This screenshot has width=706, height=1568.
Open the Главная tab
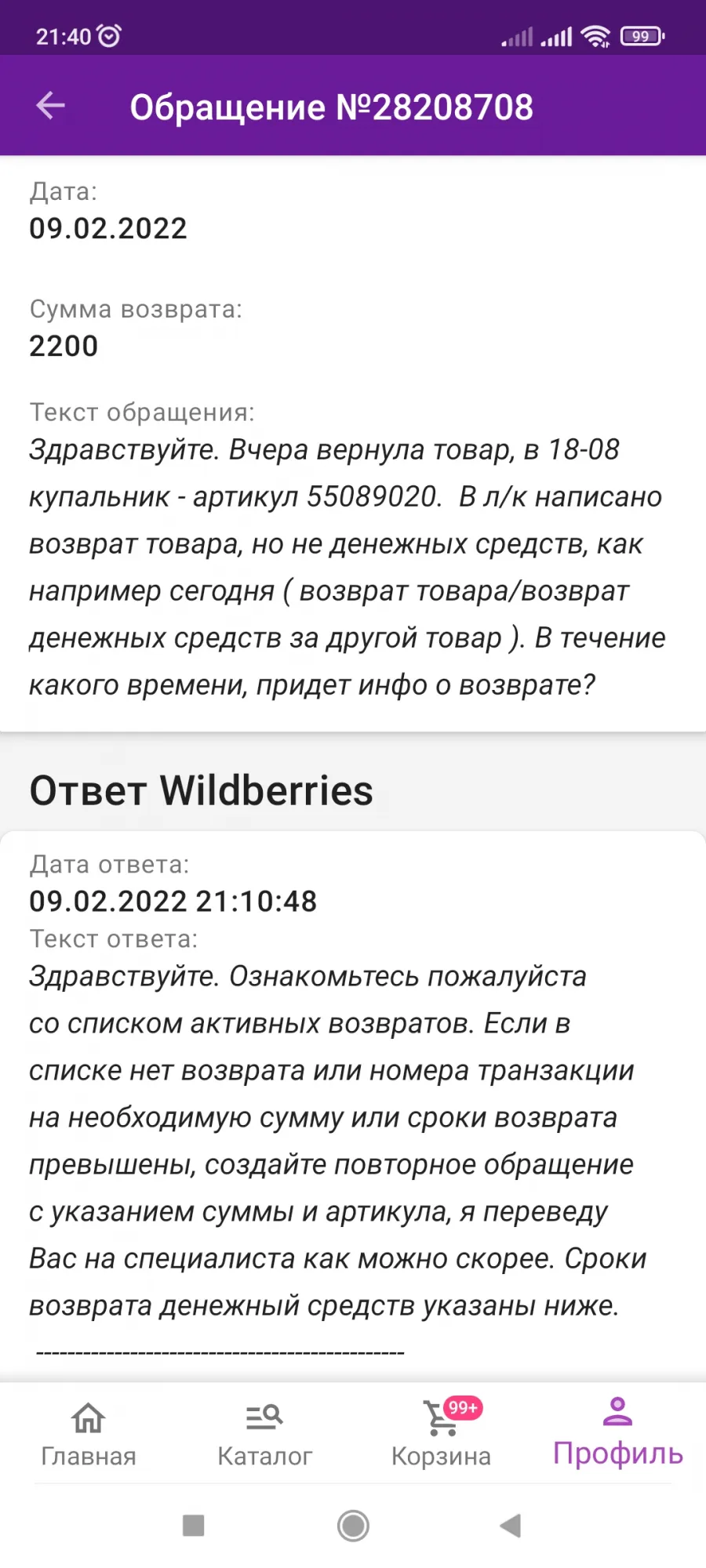click(x=89, y=1434)
